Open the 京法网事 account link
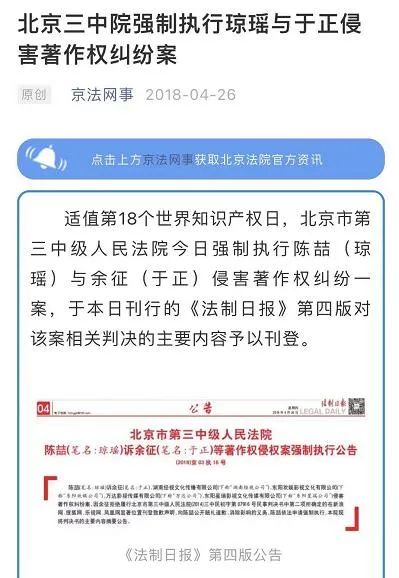This screenshot has height=578, width=399. pos(102,95)
